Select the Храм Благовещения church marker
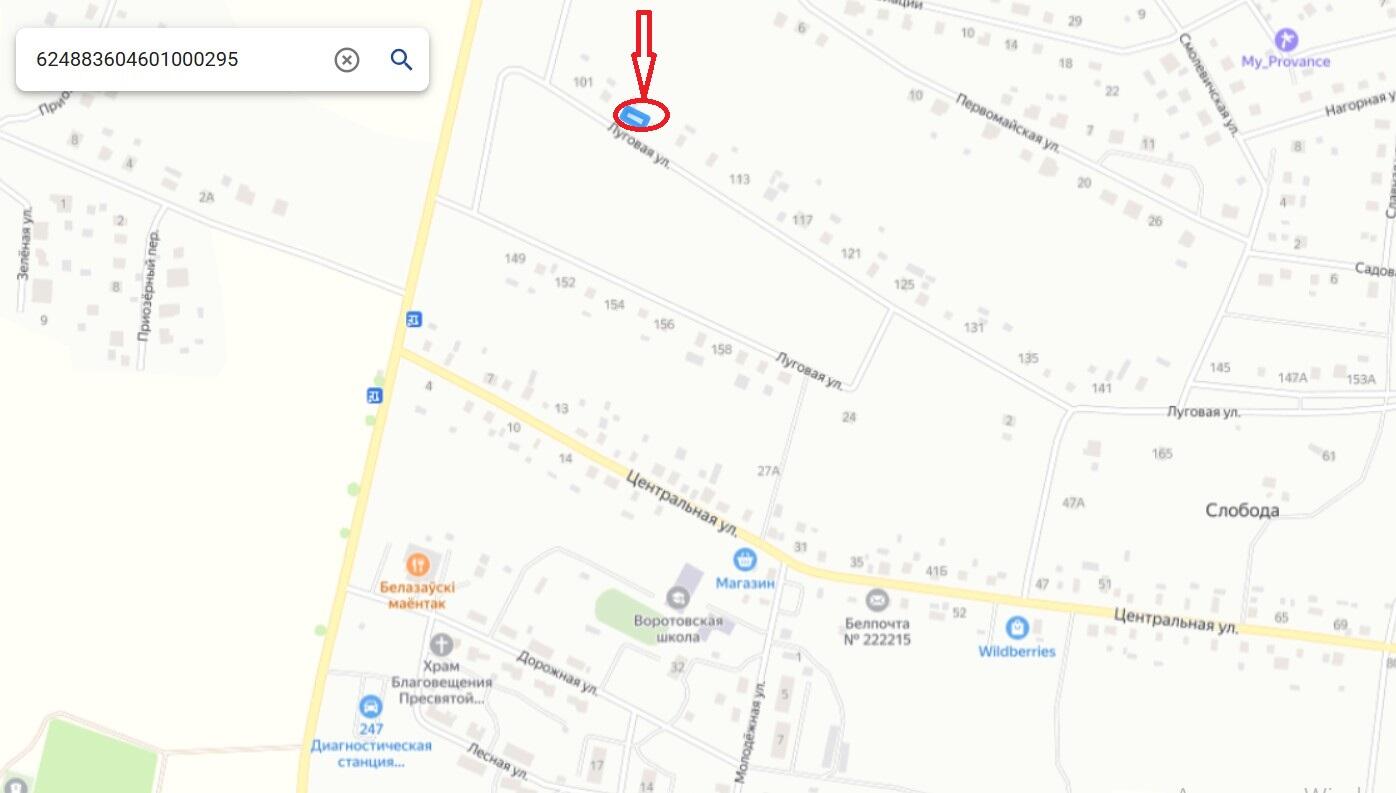Image resolution: width=1396 pixels, height=793 pixels. point(441,645)
